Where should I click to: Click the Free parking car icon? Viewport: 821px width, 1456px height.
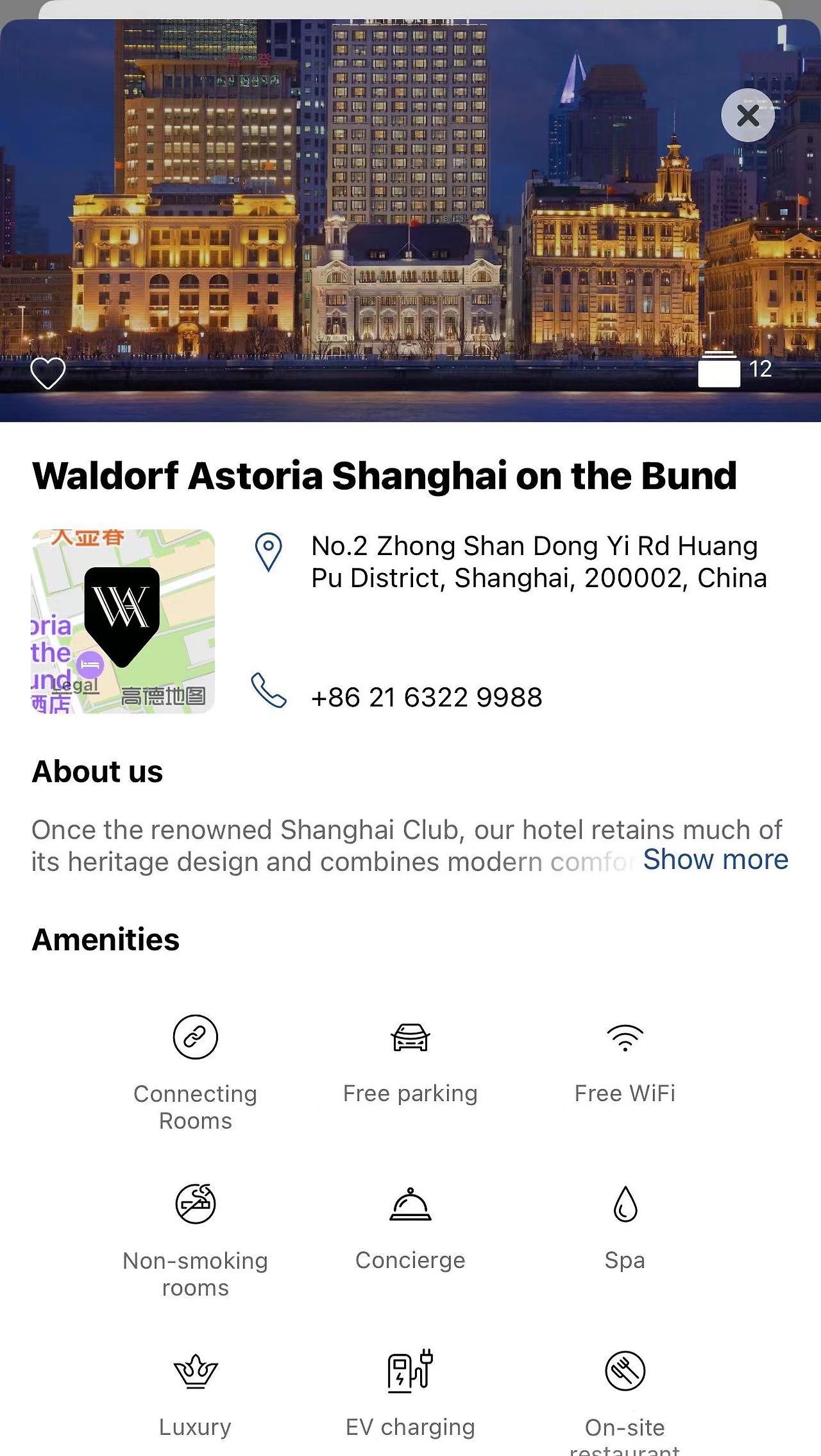(410, 1037)
